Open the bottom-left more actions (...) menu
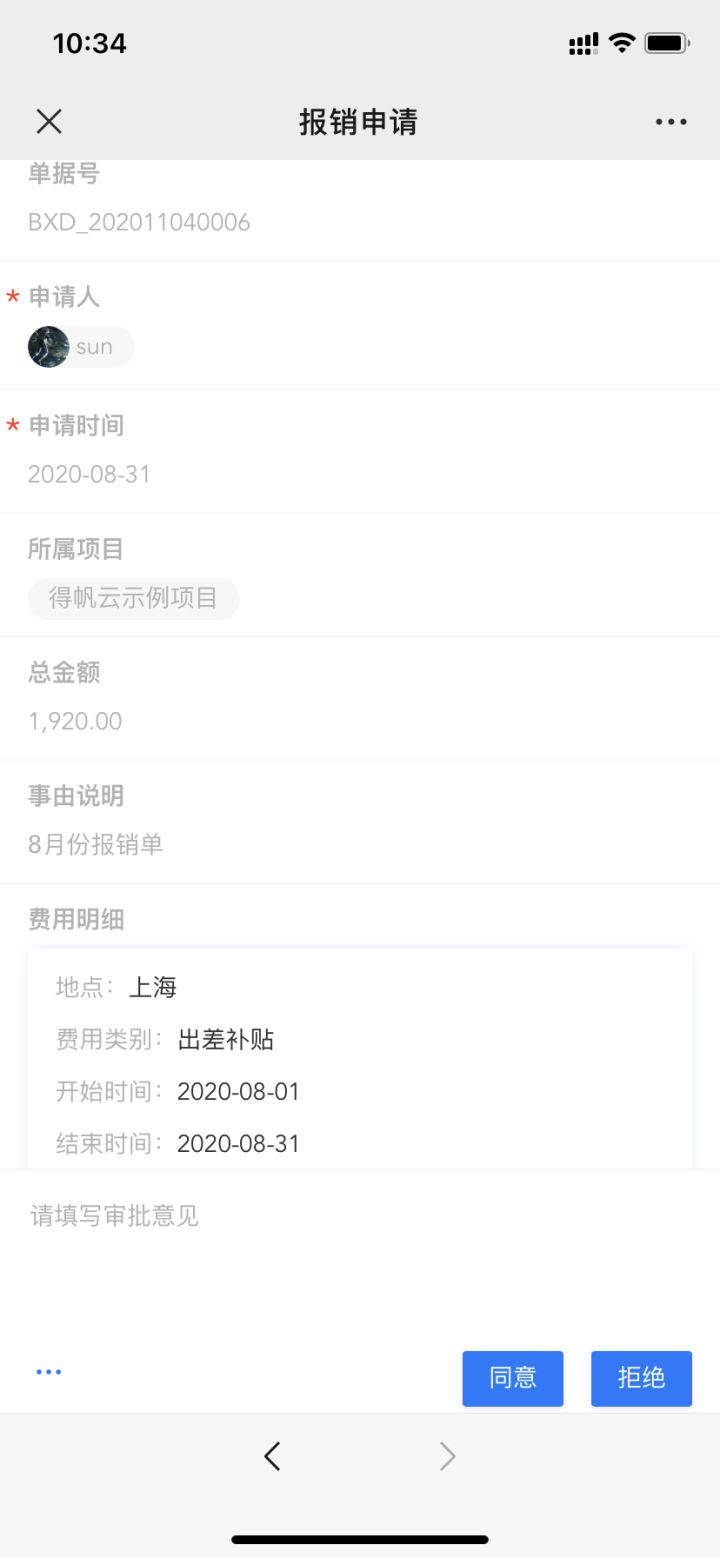The height and width of the screenshot is (1558, 720). [x=48, y=1371]
